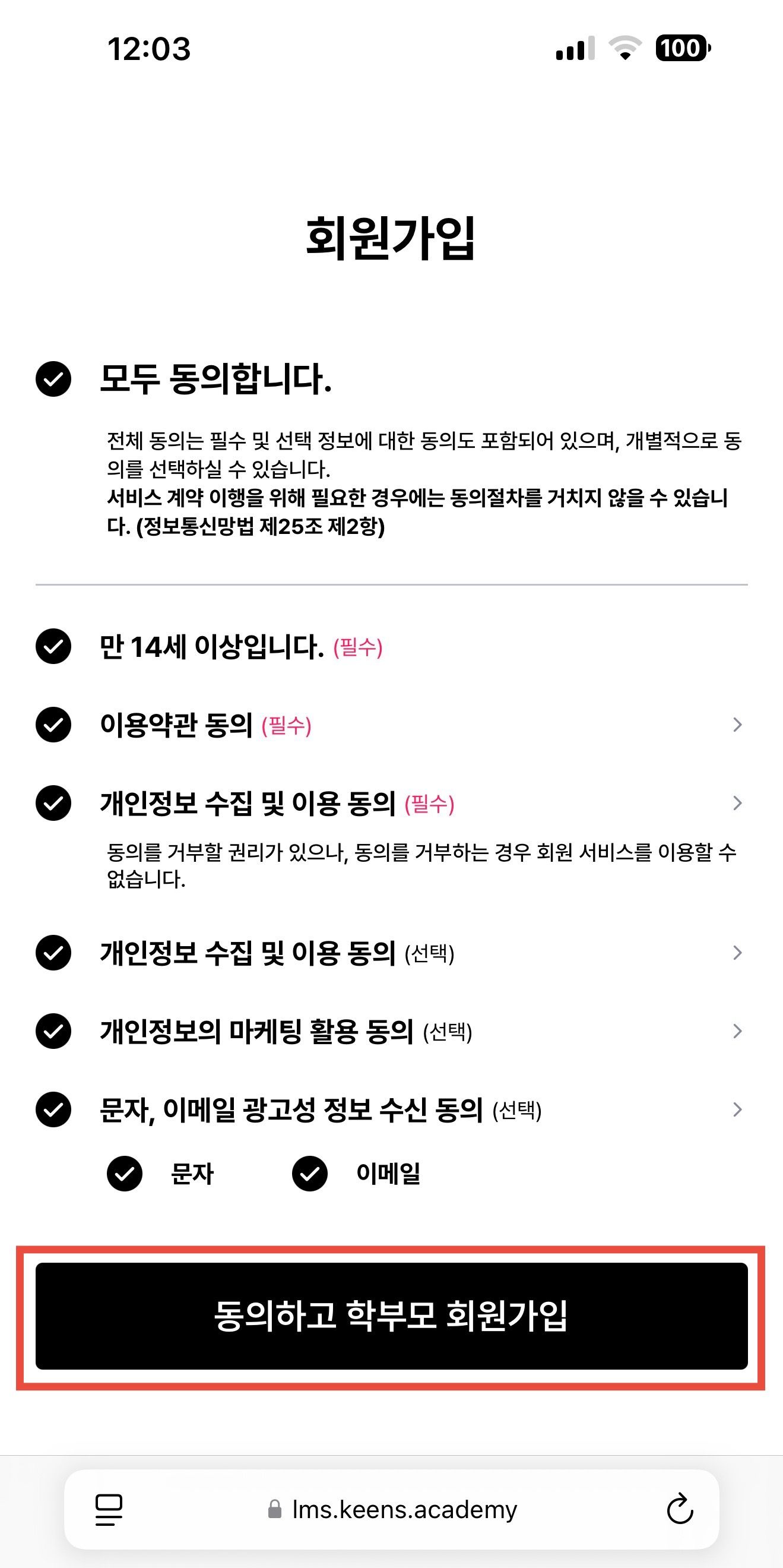Viewport: 783px width, 1568px height.
Task: Tap '동의하고 학부모 회원가입' button
Action: (391, 1316)
